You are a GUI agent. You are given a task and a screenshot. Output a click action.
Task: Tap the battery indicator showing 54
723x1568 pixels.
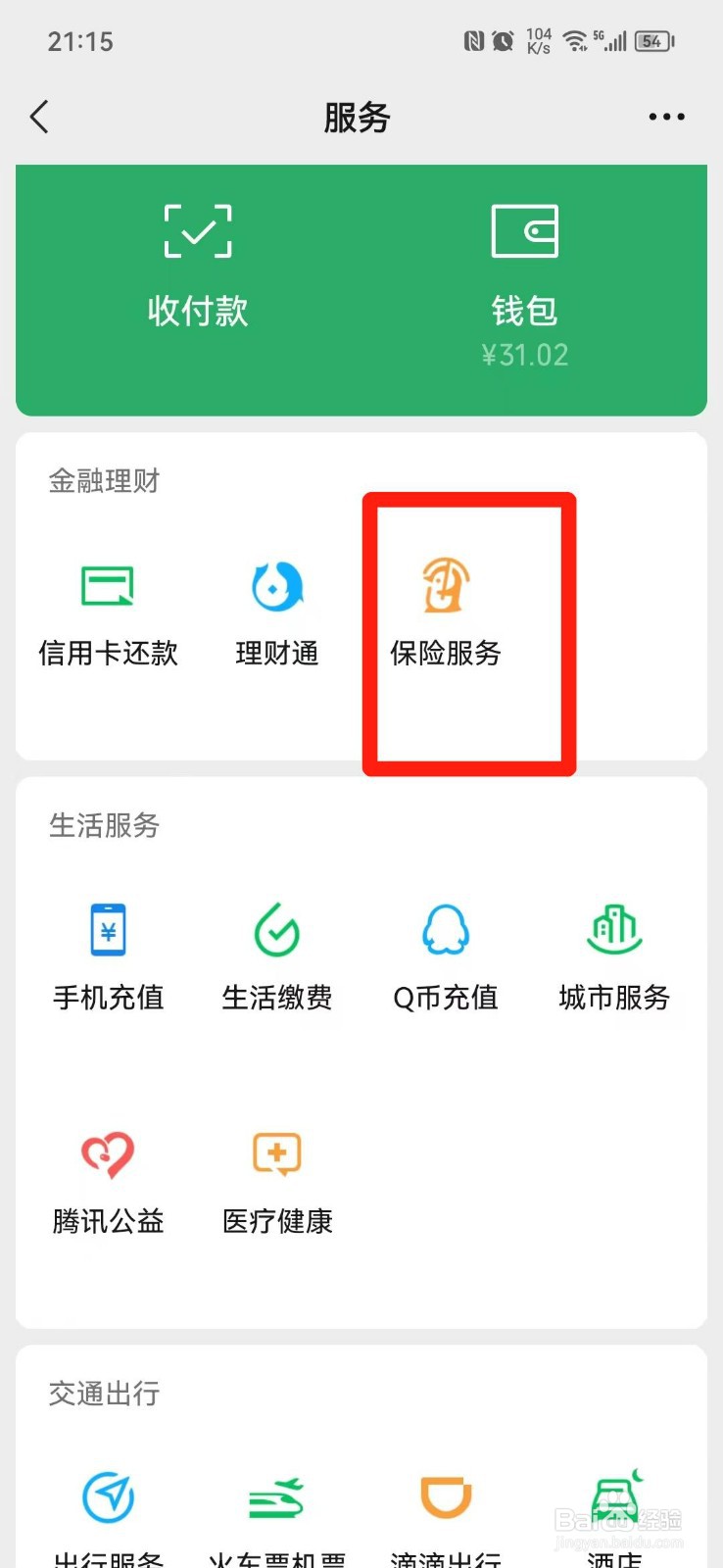[x=653, y=41]
